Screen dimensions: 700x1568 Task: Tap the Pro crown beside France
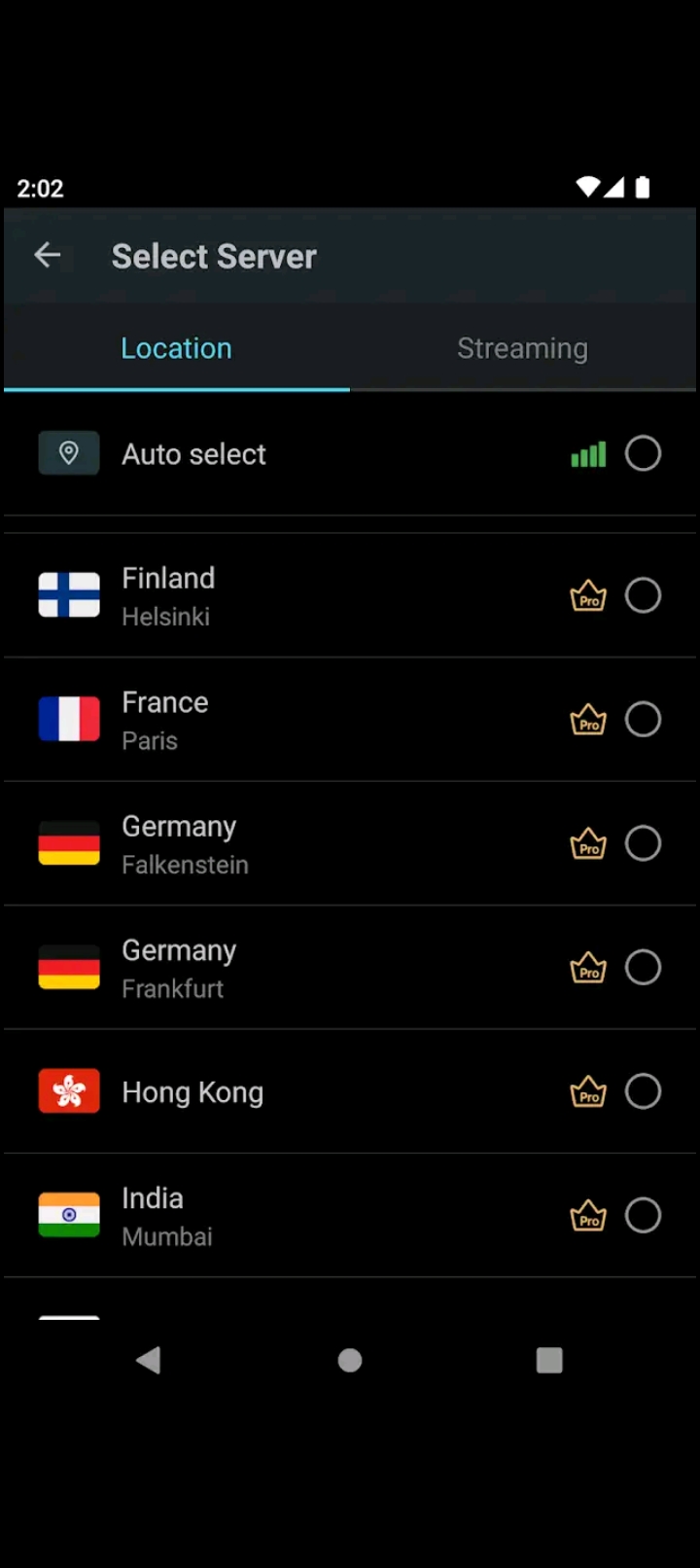point(588,720)
